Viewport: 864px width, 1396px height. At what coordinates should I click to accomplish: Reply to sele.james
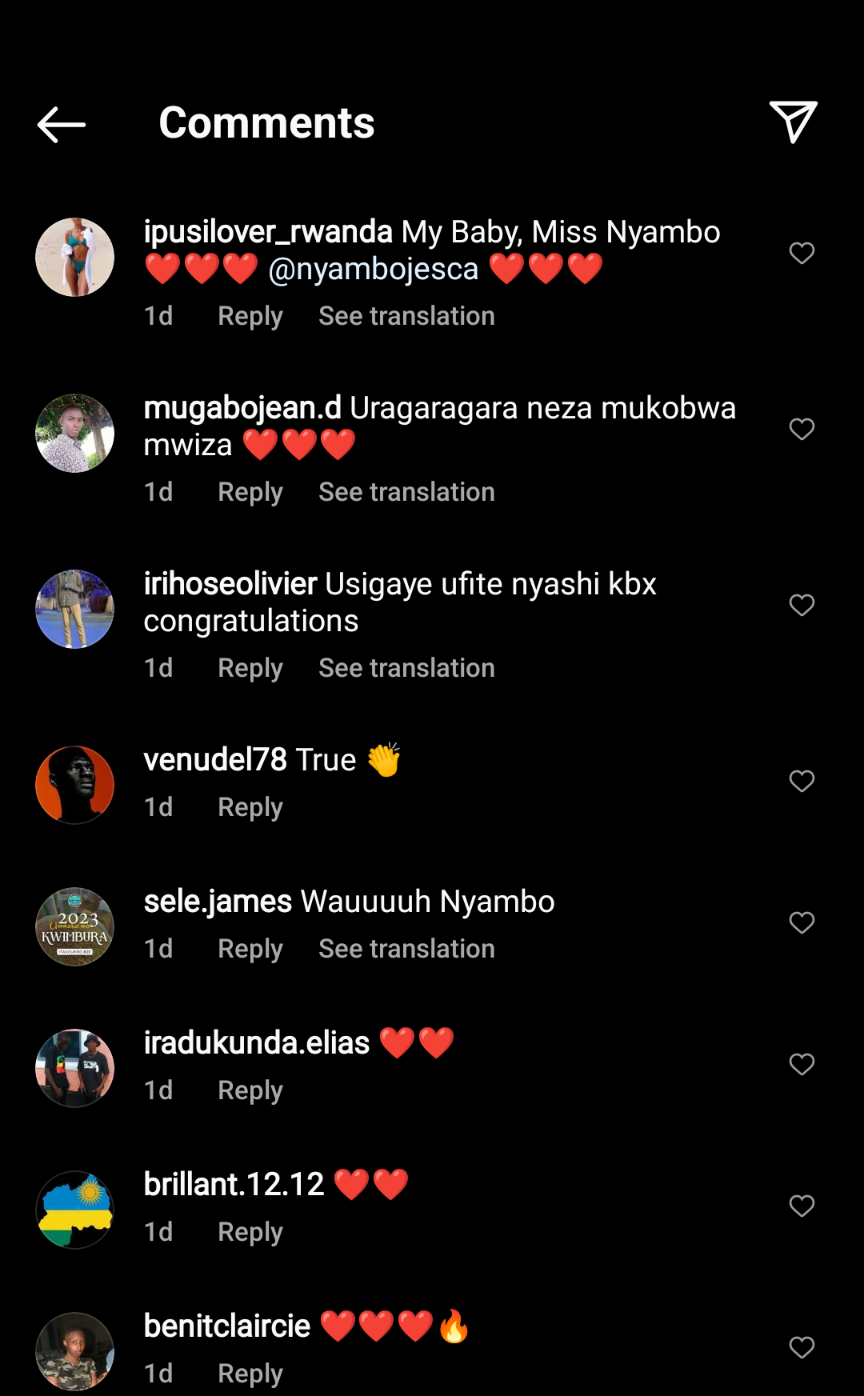pos(250,949)
